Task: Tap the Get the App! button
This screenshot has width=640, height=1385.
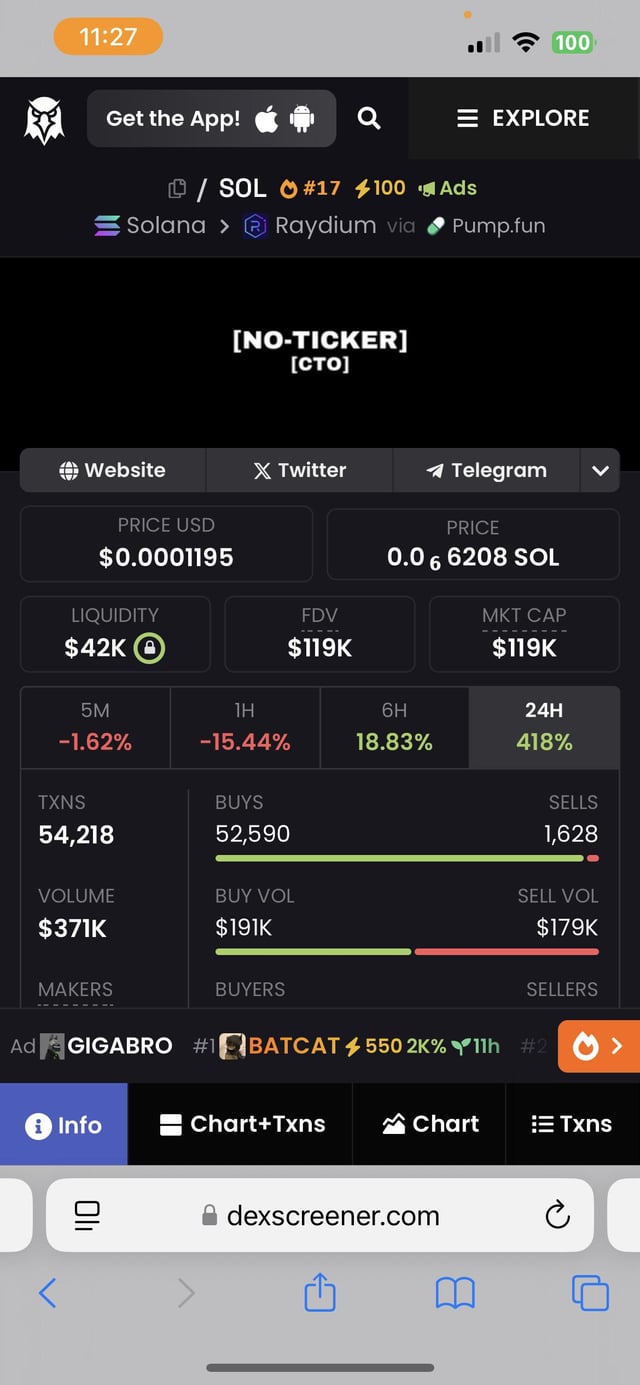Action: tap(211, 118)
